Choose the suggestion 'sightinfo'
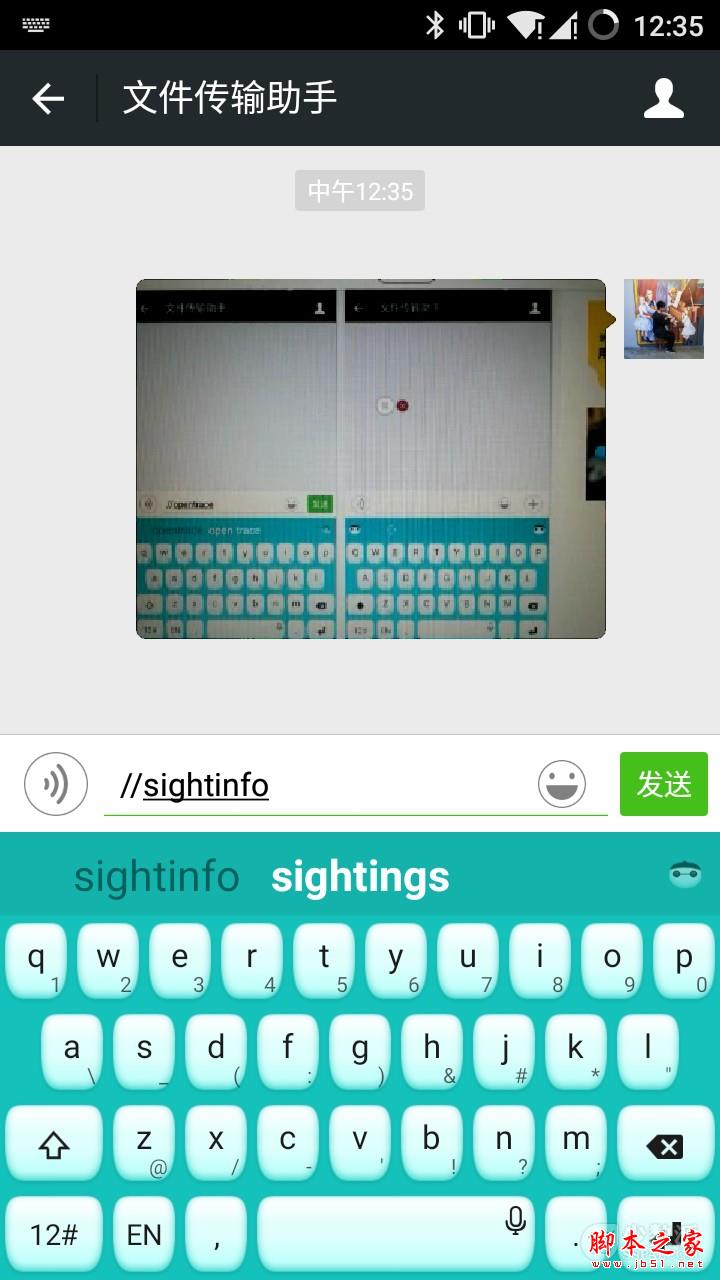This screenshot has width=720, height=1280. click(x=157, y=877)
